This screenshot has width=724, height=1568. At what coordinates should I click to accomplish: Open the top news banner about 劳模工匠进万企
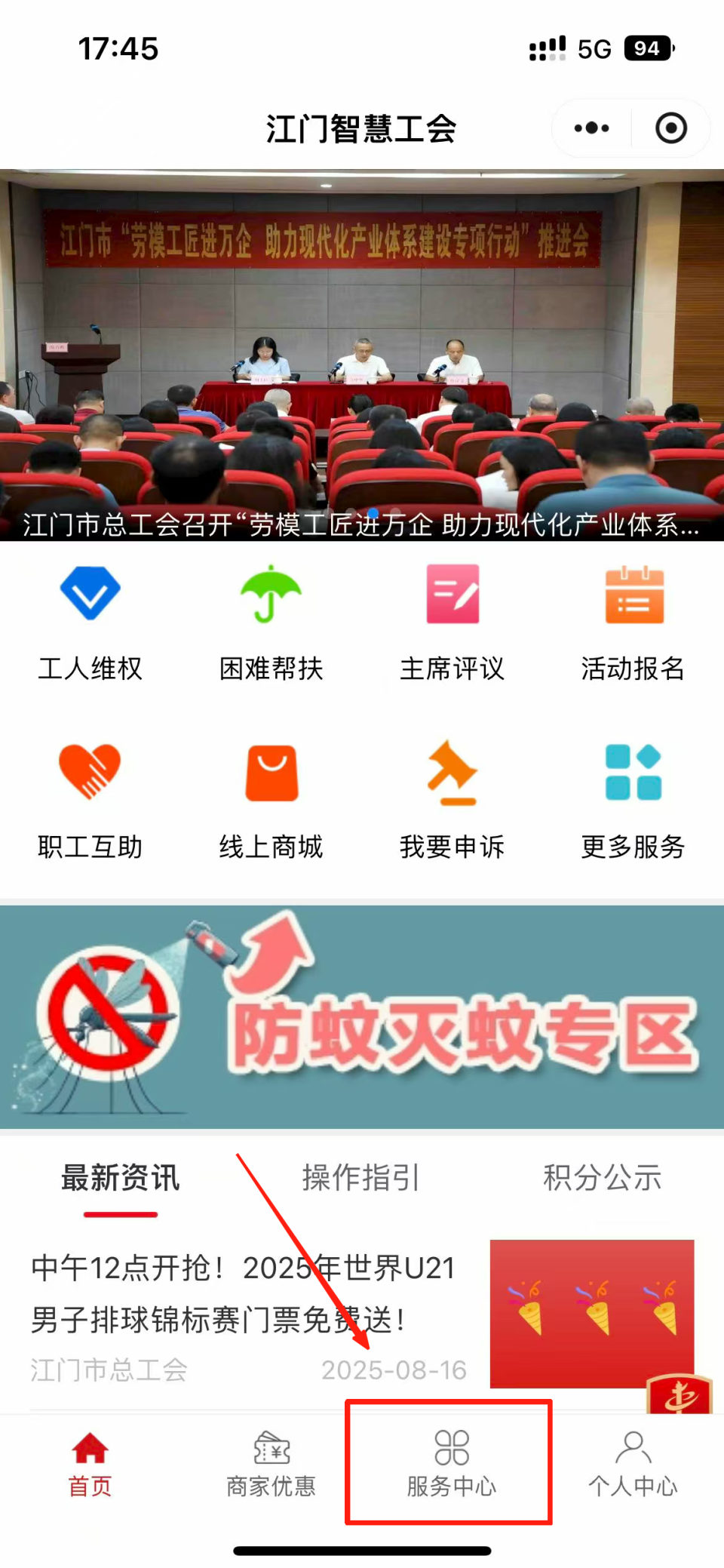pyautogui.click(x=362, y=355)
